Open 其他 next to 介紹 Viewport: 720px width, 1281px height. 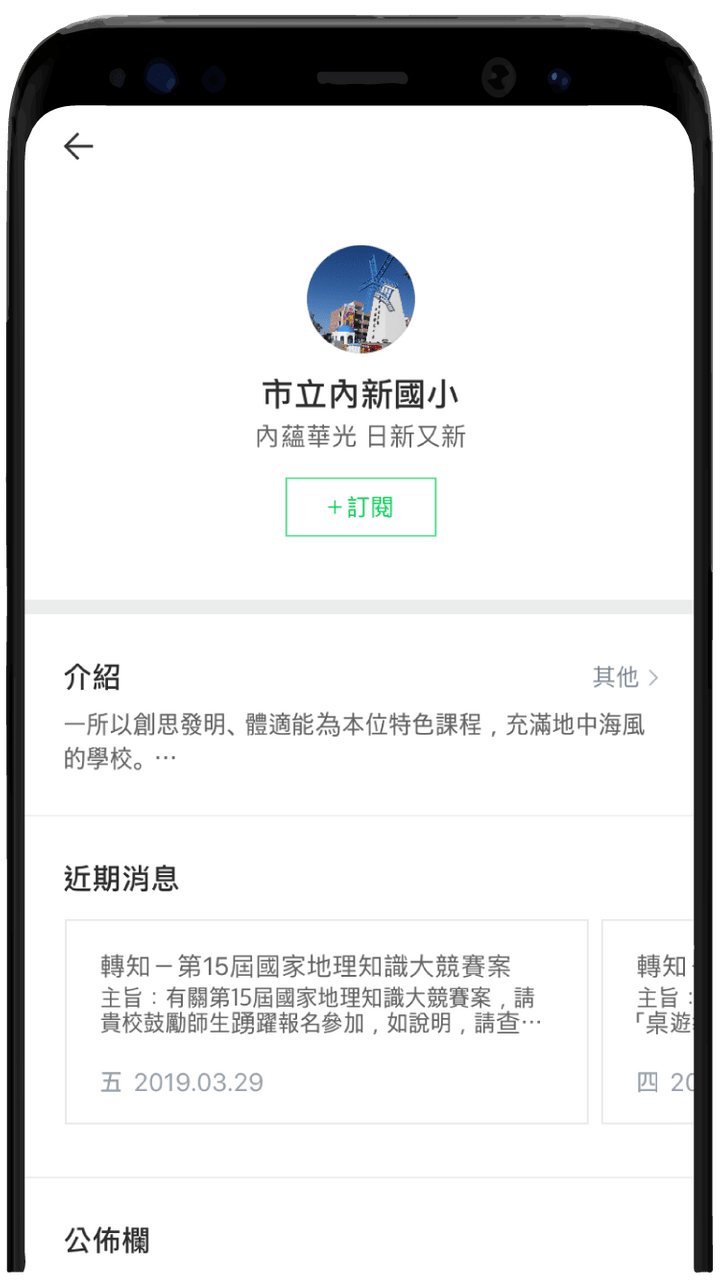pyautogui.click(x=625, y=677)
